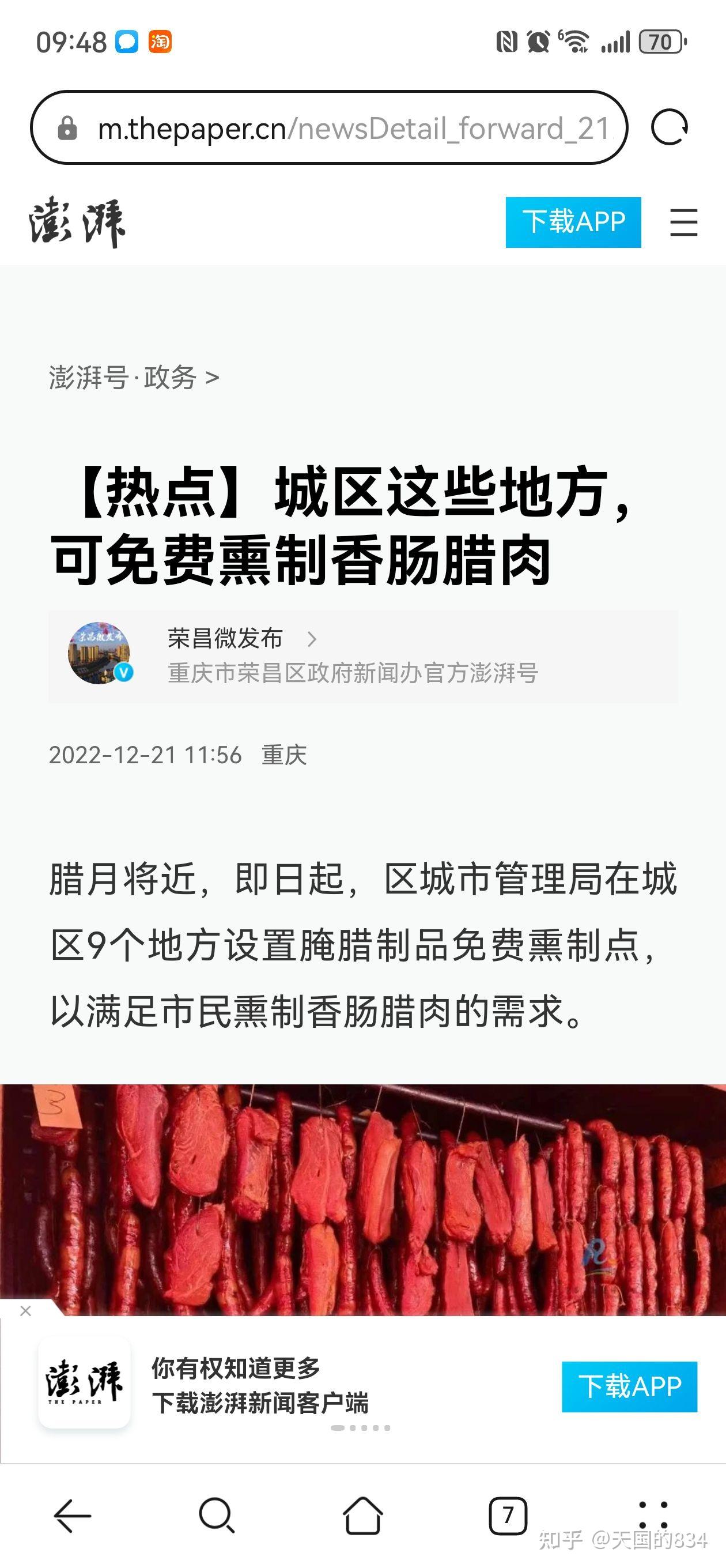Open browser search
Image resolution: width=726 pixels, height=1568 pixels.
216,1516
